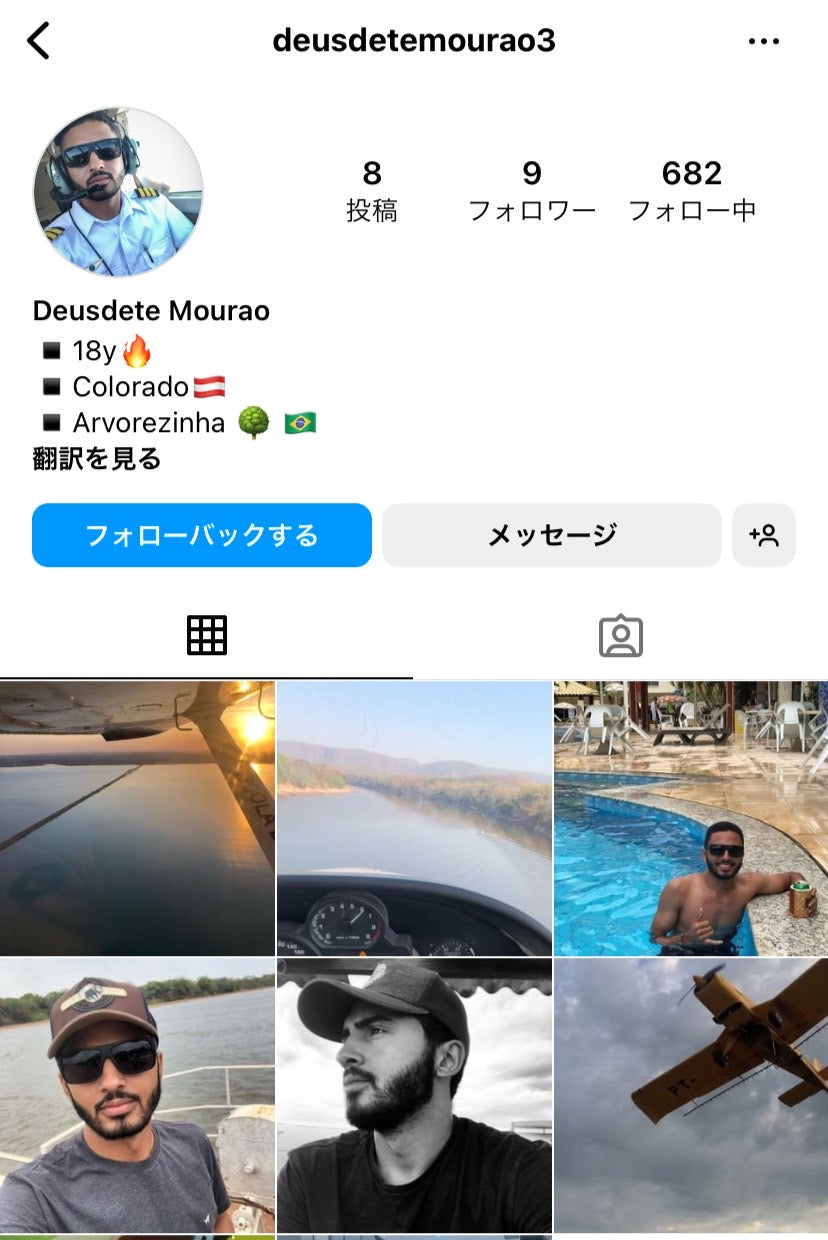View the profile picture of deusdetemourao3
This screenshot has height=1240, width=828.
click(x=118, y=192)
